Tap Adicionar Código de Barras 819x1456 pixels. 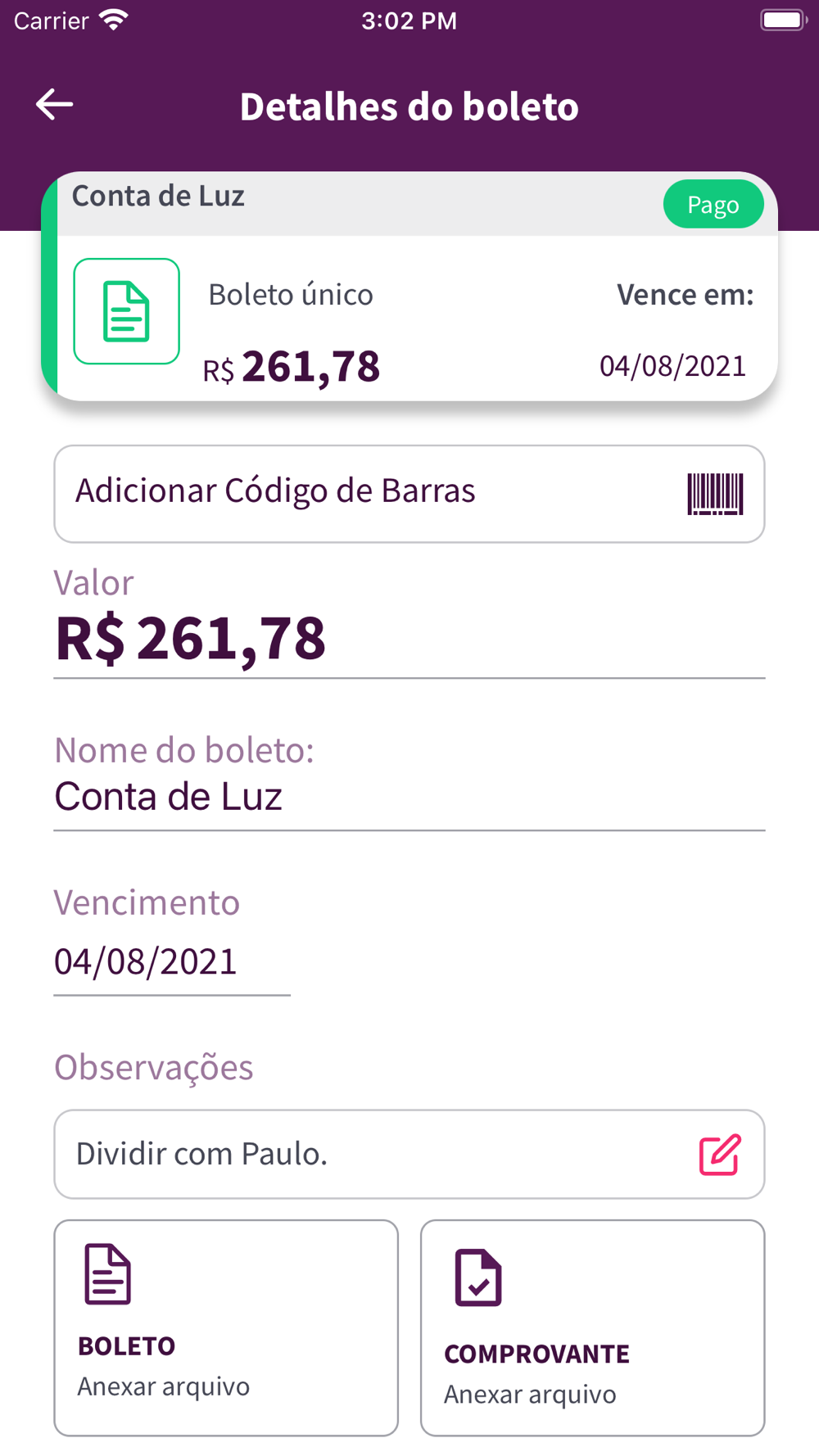409,494
